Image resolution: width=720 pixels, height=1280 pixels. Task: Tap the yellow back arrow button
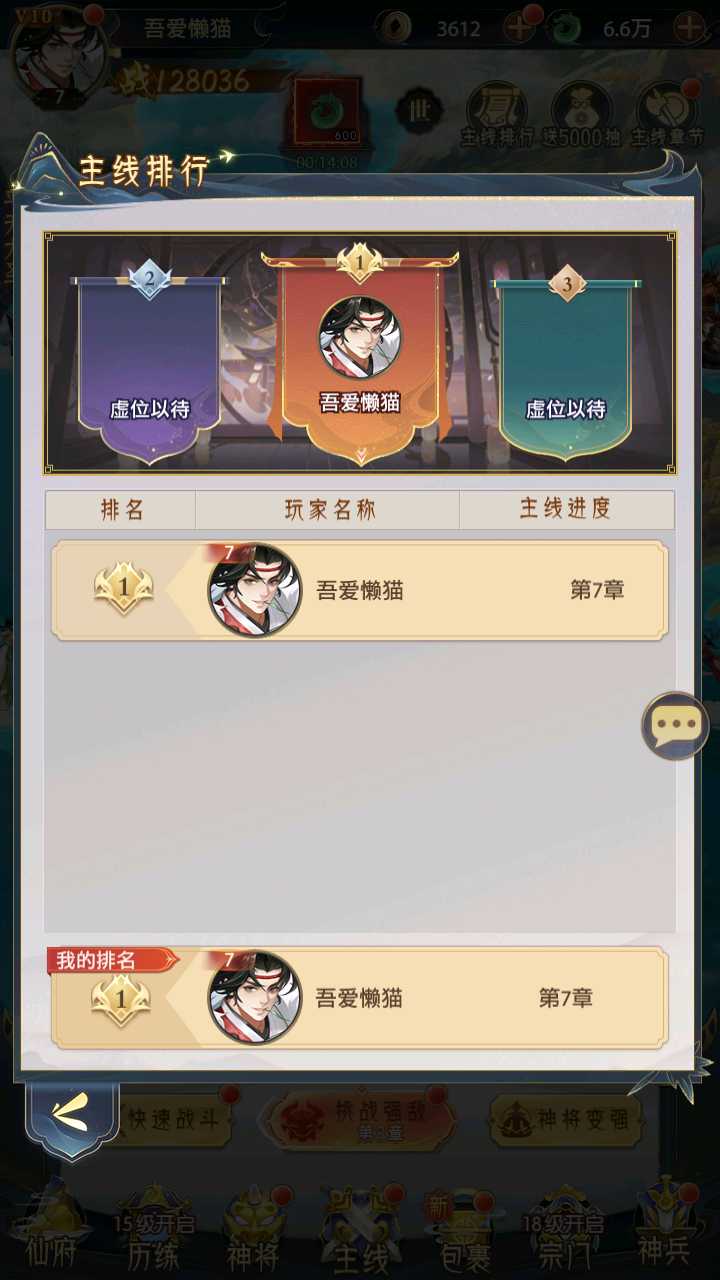[x=72, y=1114]
